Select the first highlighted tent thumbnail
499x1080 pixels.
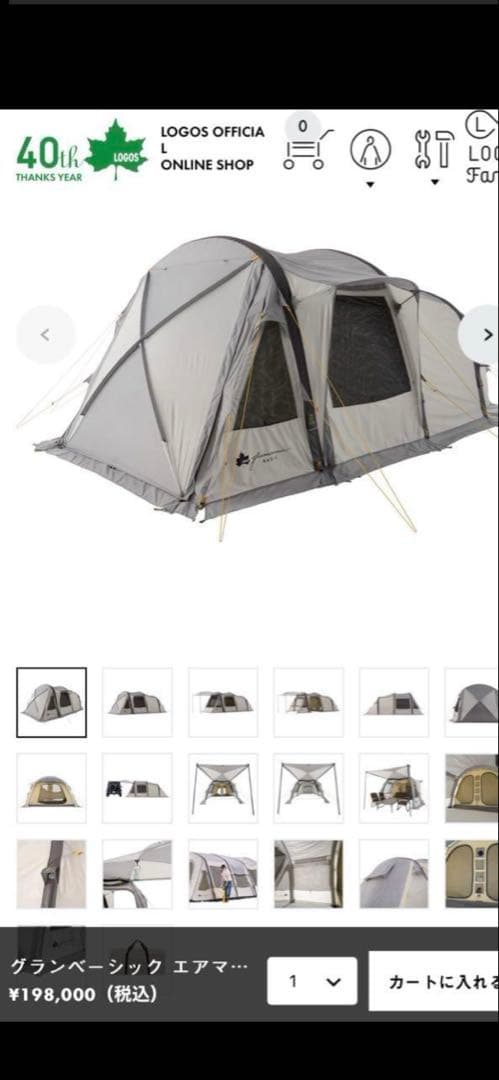point(52,702)
